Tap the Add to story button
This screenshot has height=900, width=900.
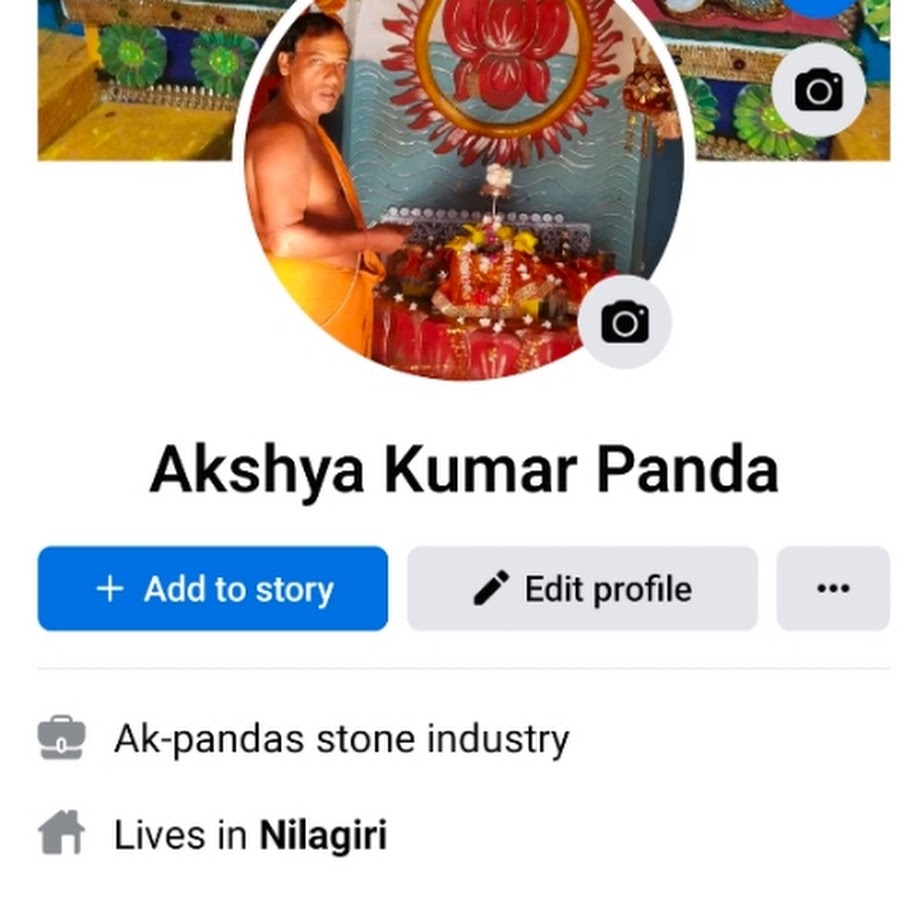click(213, 589)
